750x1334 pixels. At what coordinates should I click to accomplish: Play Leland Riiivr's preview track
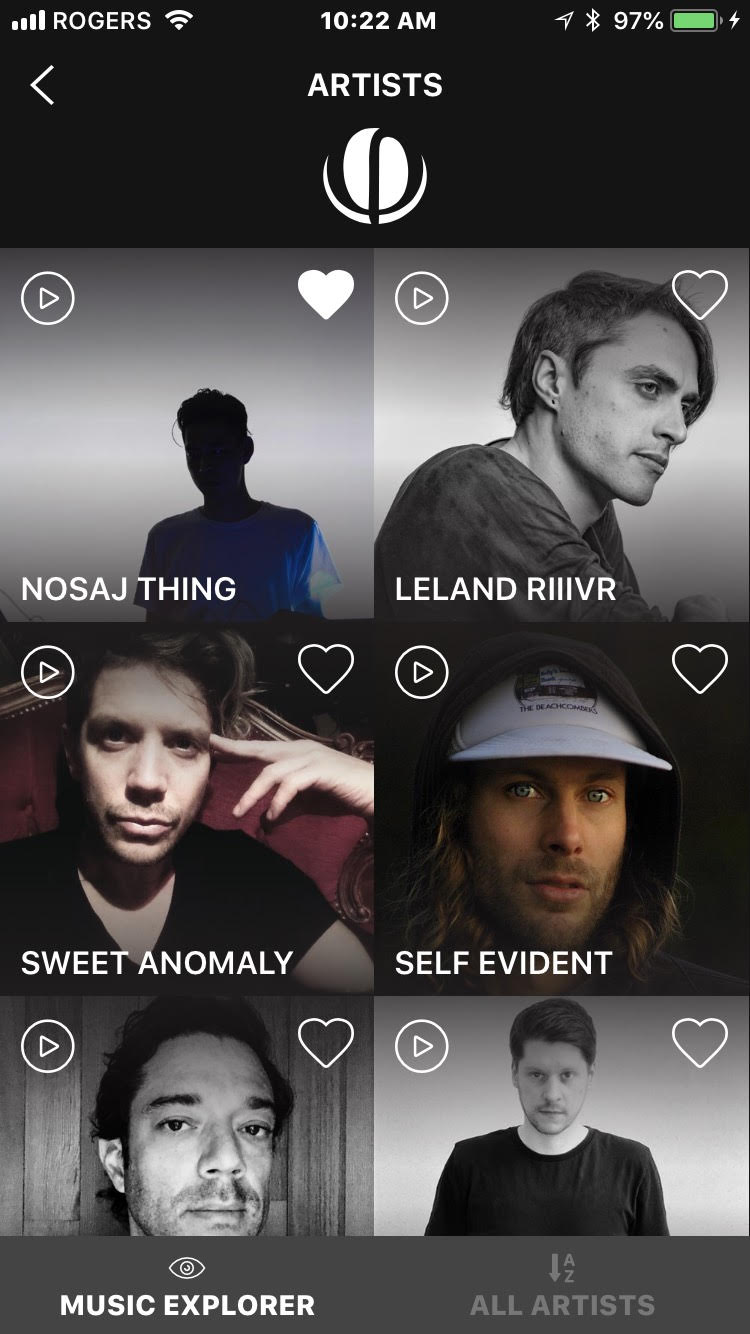click(x=422, y=298)
